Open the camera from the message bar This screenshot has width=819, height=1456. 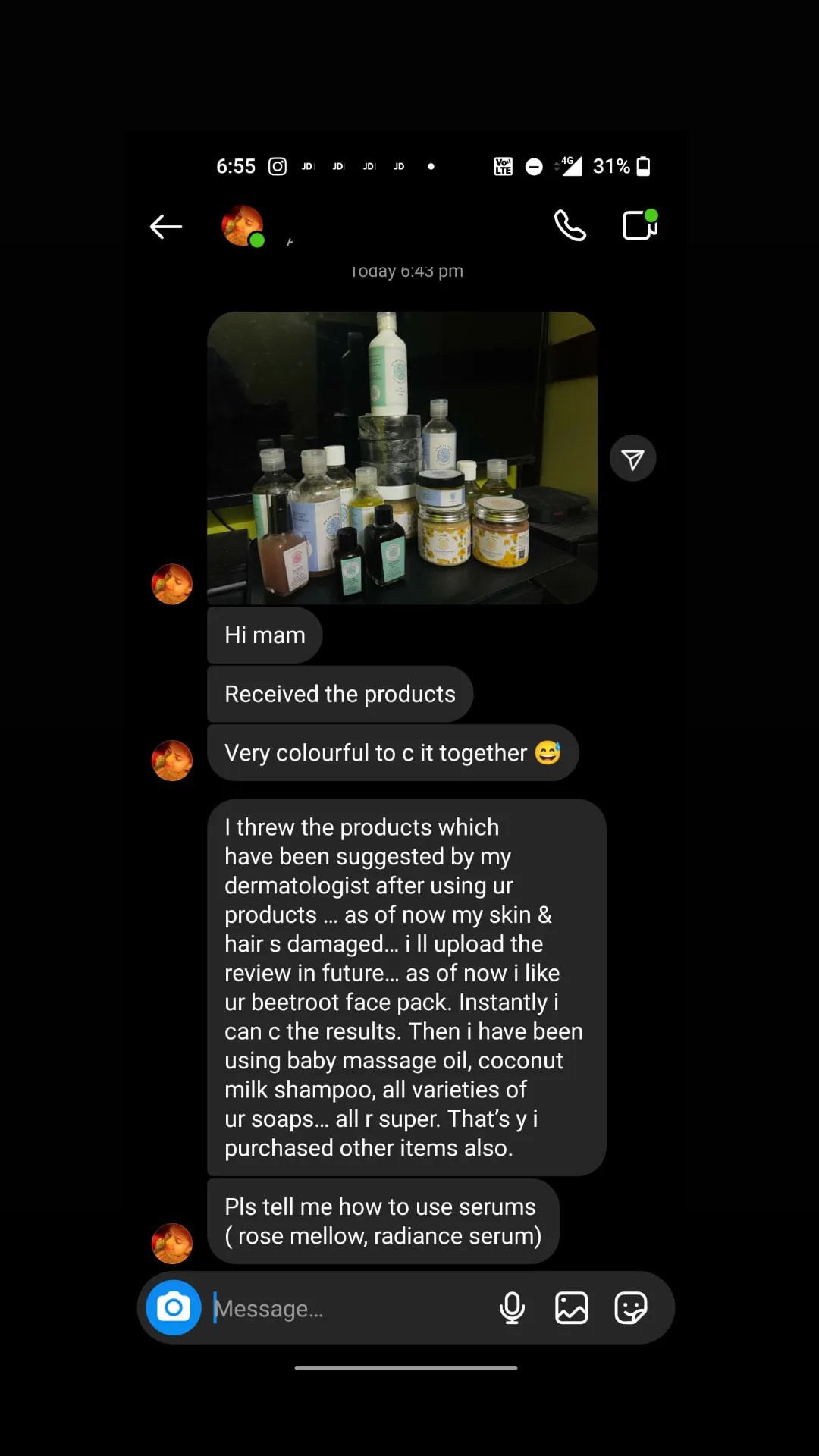174,1307
